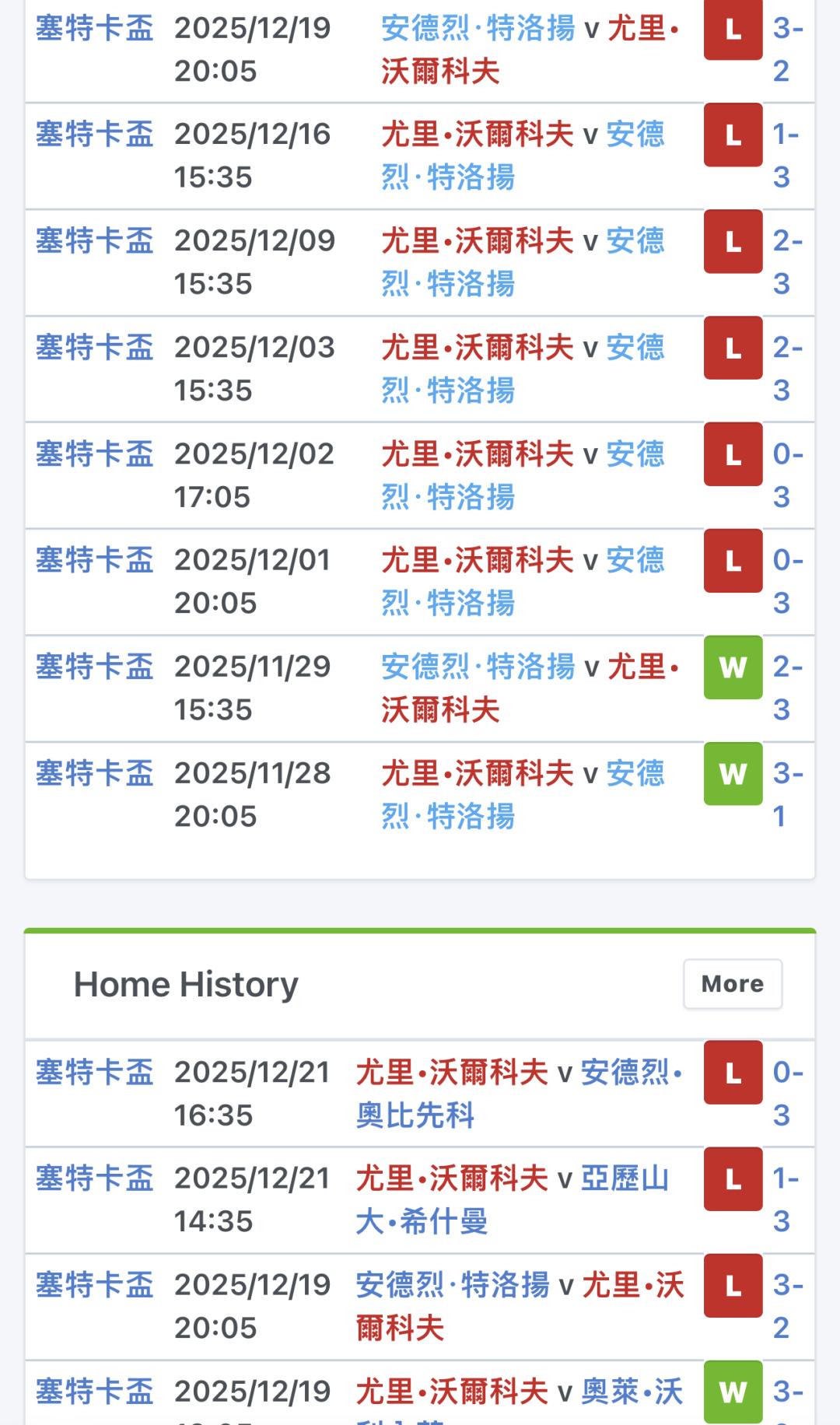Image resolution: width=840 pixels, height=1425 pixels.
Task: Open 安德烈·奧比先科 player link
Action: 519,1094
